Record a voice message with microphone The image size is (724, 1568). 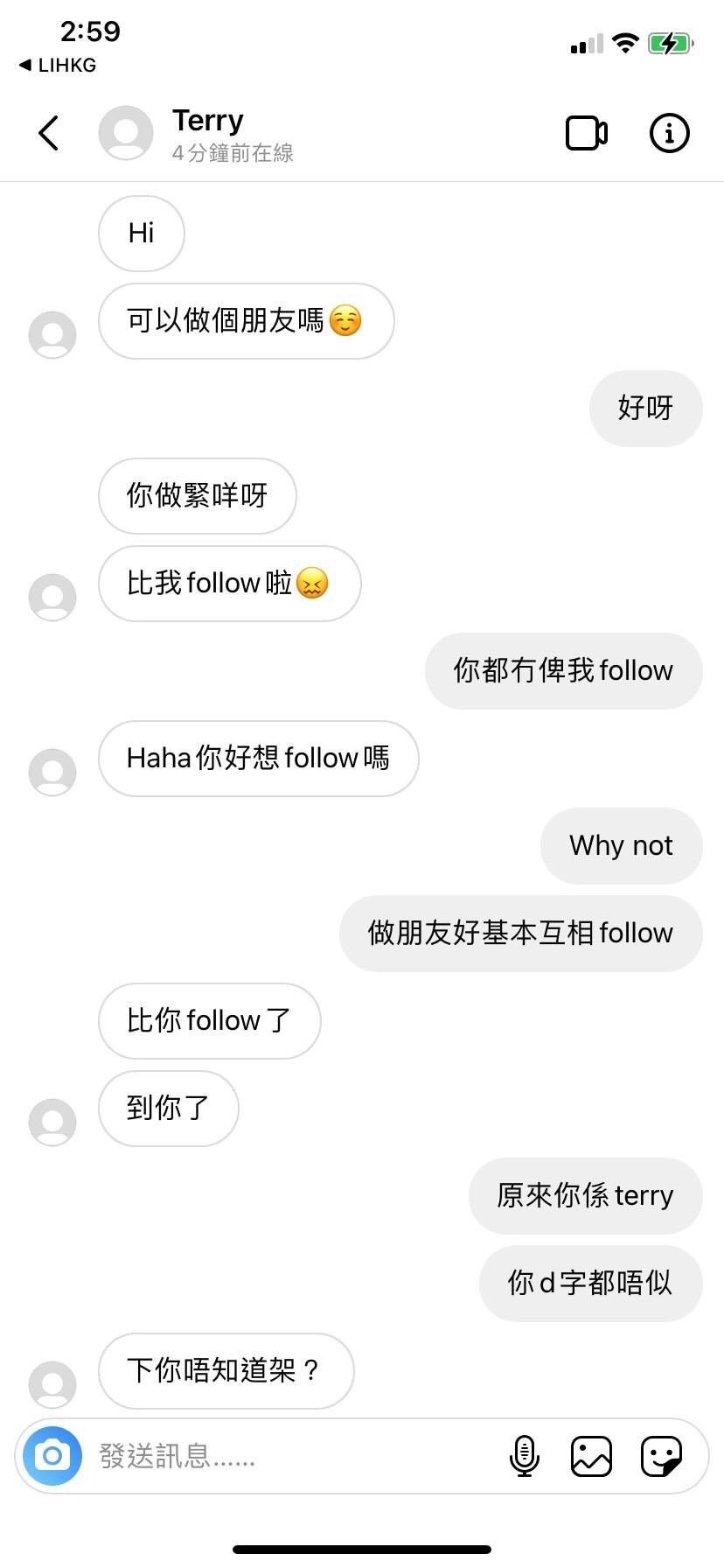point(524,1456)
